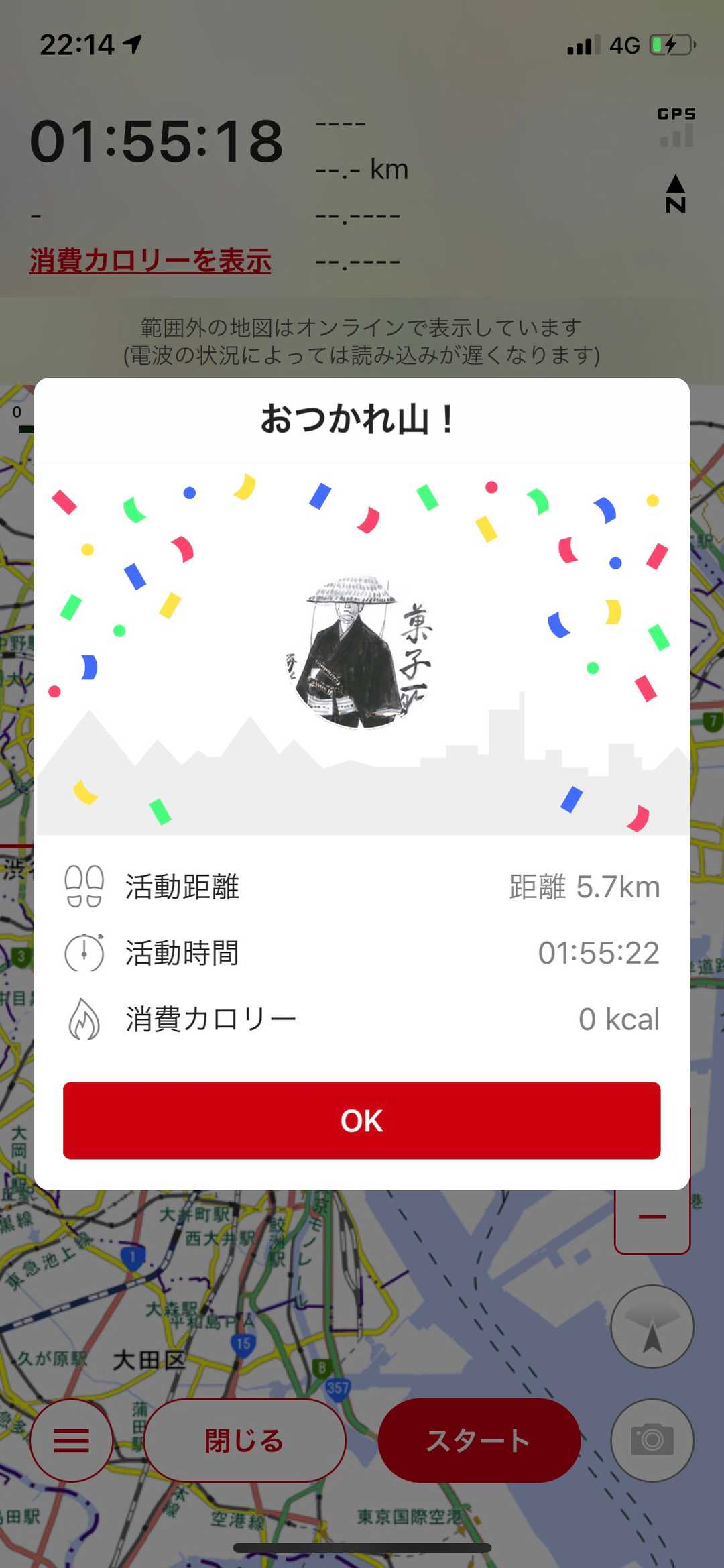Tap the スタート button
The width and height of the screenshot is (724, 1568).
(479, 1440)
